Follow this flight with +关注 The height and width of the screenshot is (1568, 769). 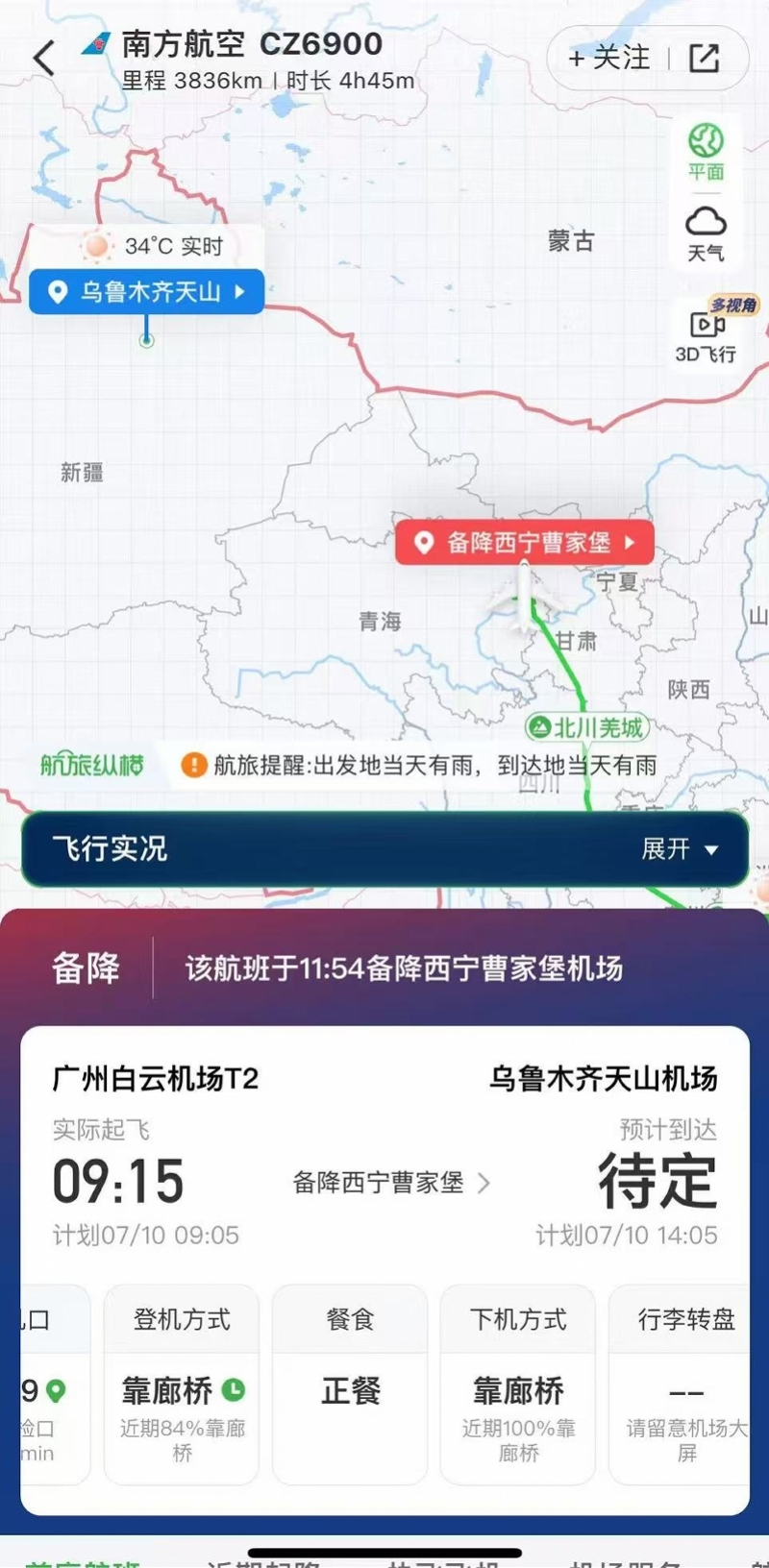(609, 59)
